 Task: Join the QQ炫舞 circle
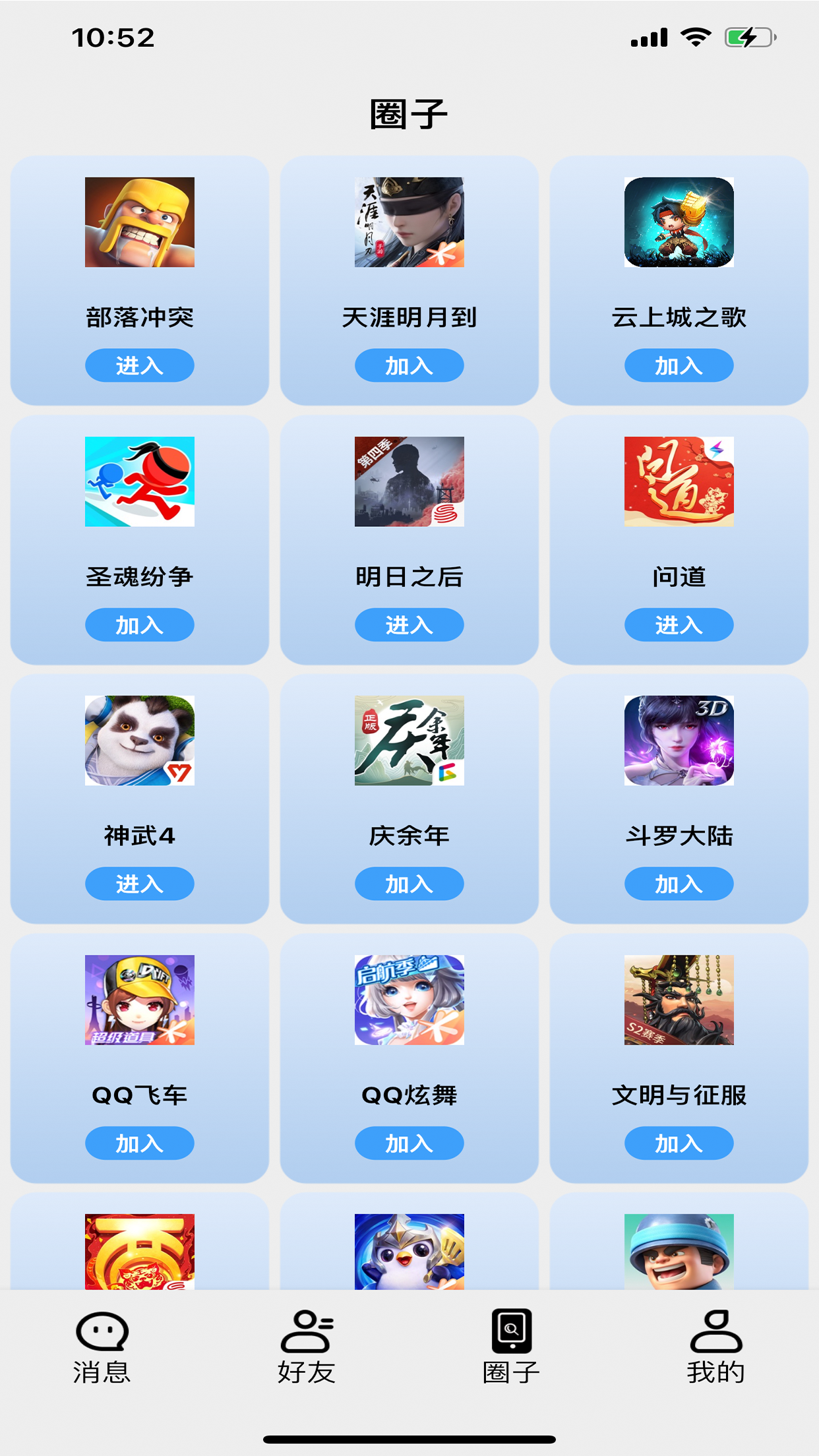point(409,1143)
